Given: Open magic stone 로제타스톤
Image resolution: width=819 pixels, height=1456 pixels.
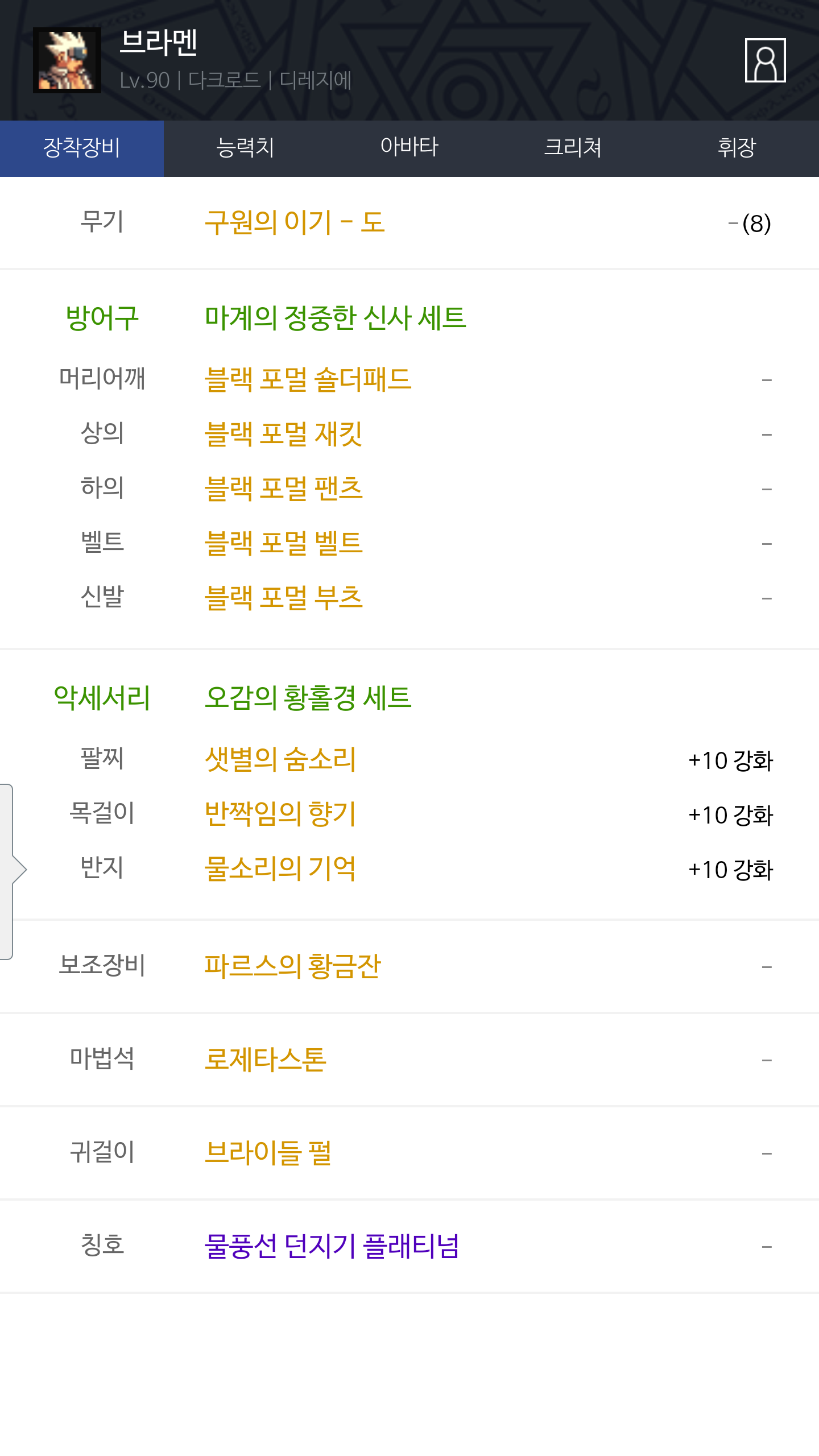Looking at the screenshot, I should [x=266, y=1060].
